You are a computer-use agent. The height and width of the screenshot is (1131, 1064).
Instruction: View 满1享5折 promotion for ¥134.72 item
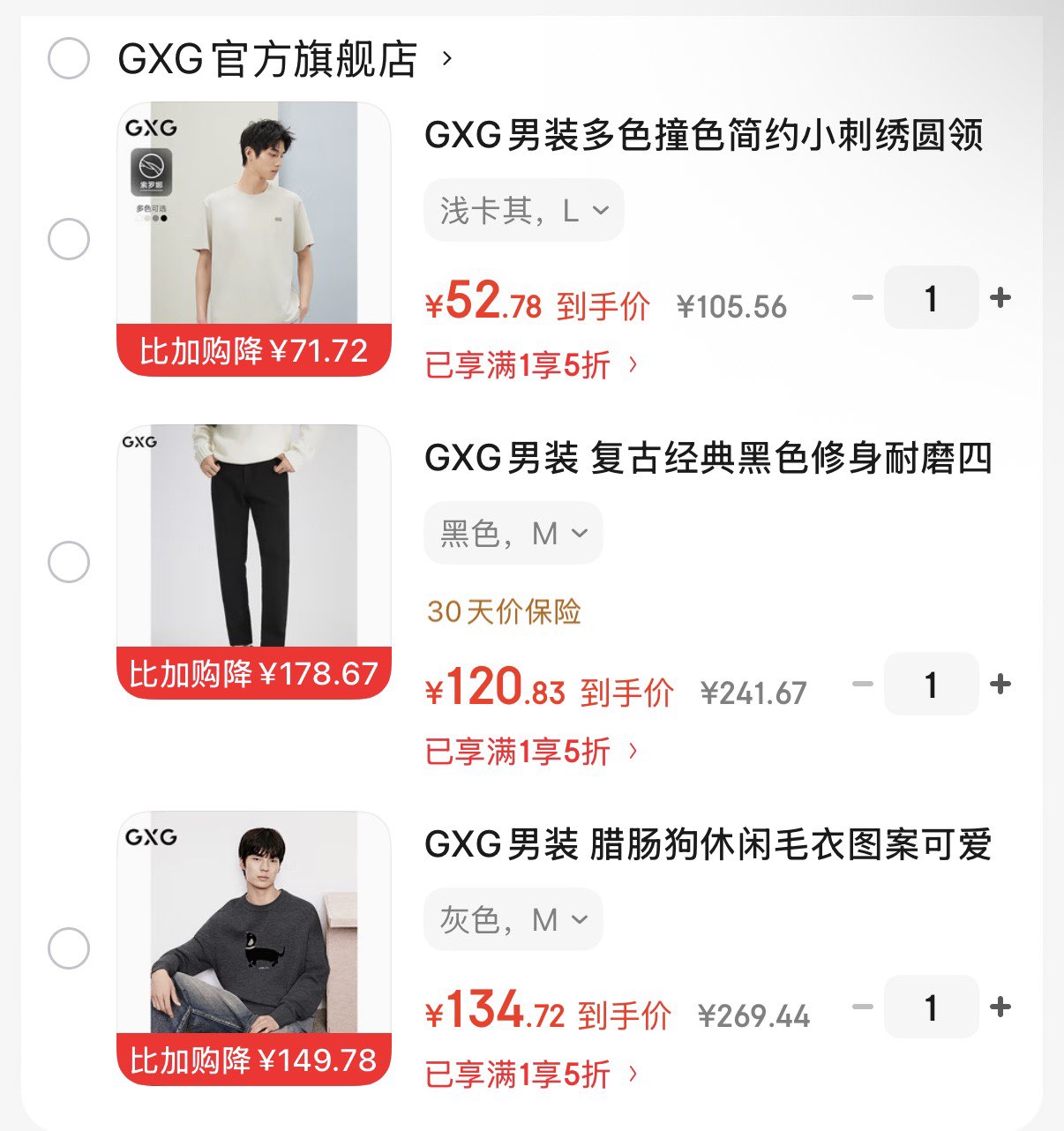tap(531, 1075)
